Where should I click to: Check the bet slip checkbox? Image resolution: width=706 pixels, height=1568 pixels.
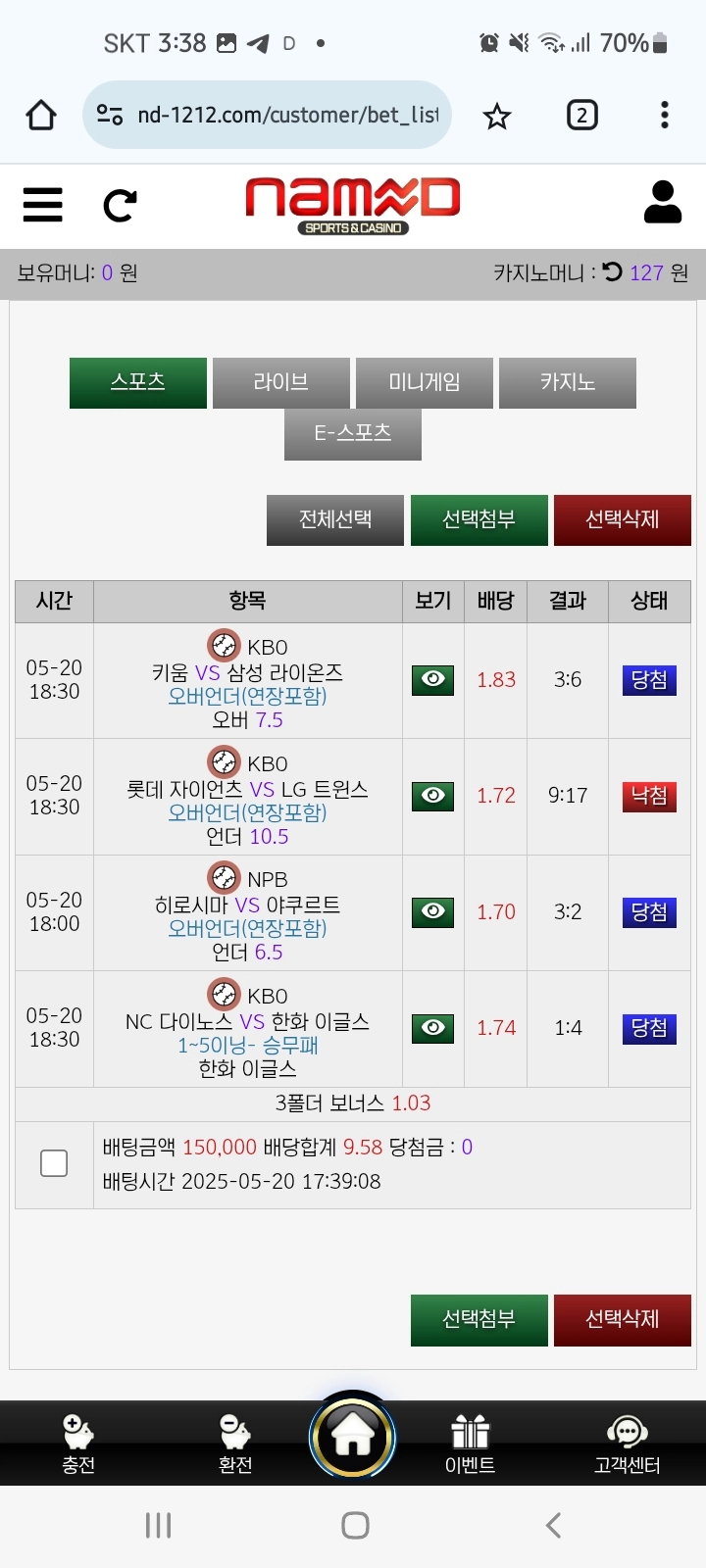coord(54,1163)
